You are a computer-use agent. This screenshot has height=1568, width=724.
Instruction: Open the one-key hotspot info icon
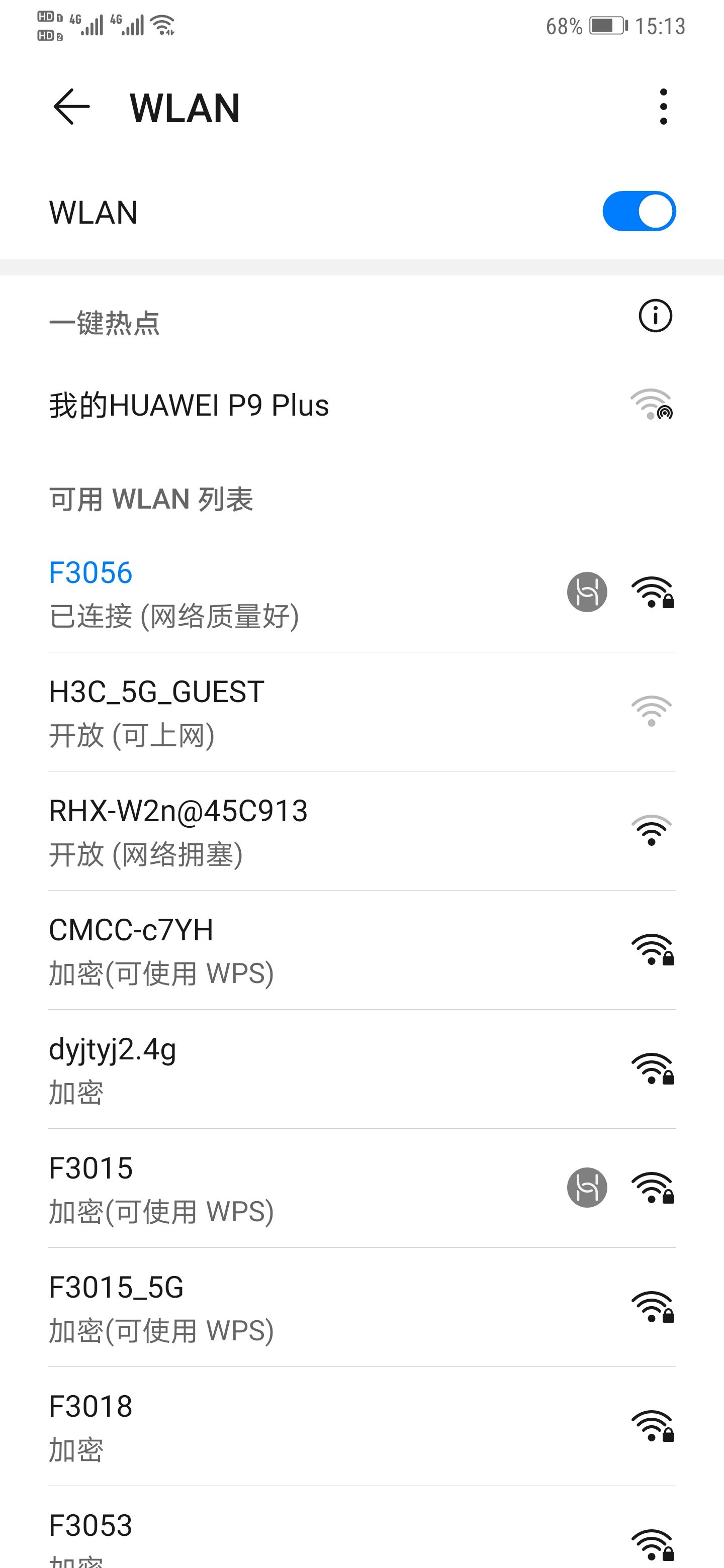[x=655, y=316]
